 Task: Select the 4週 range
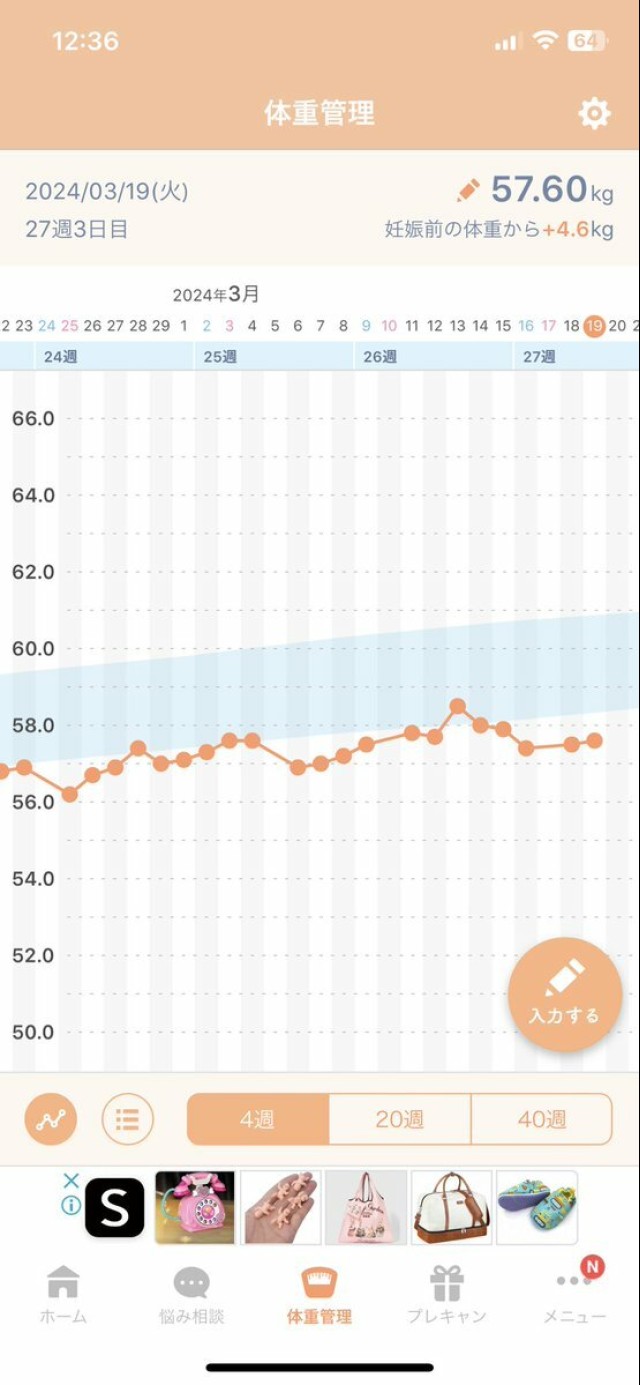[258, 1119]
